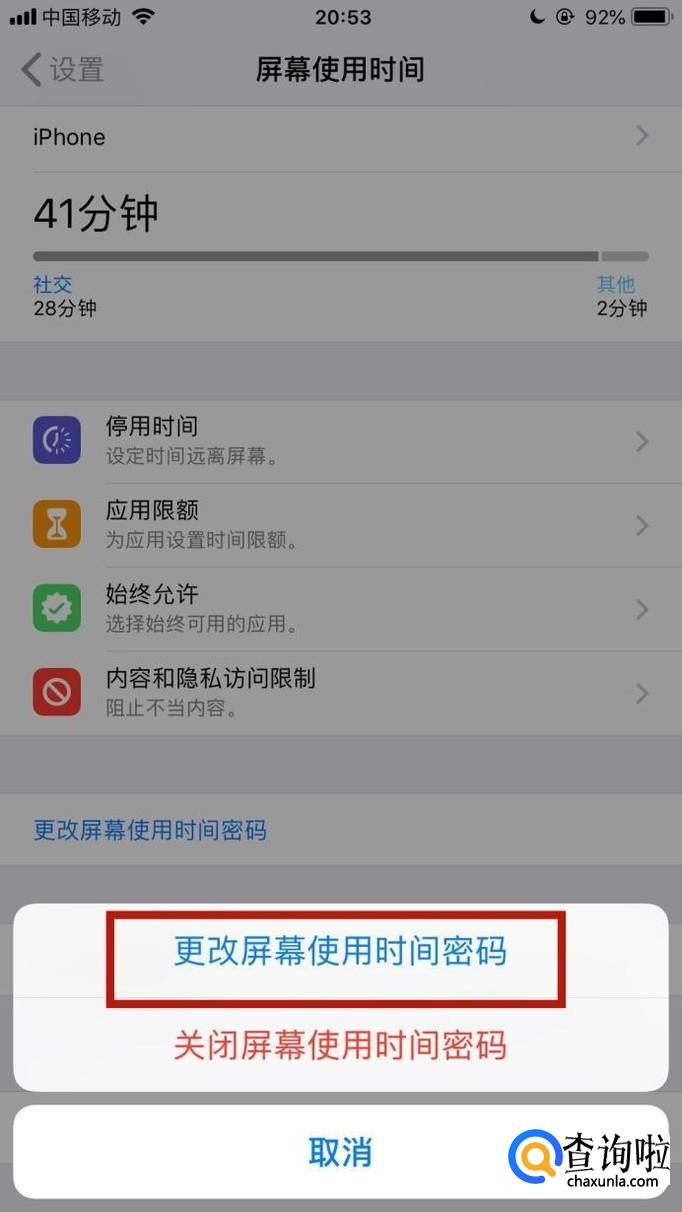Viewport: 682px width, 1212px height.
Task: Select 关闭屏幕使用时间密码 option
Action: click(x=340, y=1045)
